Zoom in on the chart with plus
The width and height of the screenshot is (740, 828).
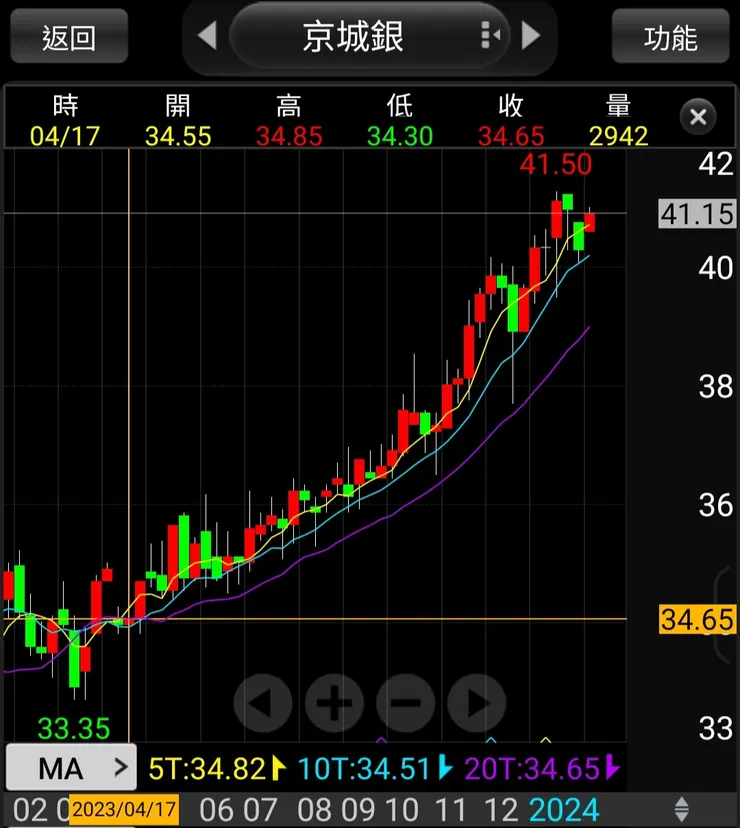pyautogui.click(x=334, y=702)
